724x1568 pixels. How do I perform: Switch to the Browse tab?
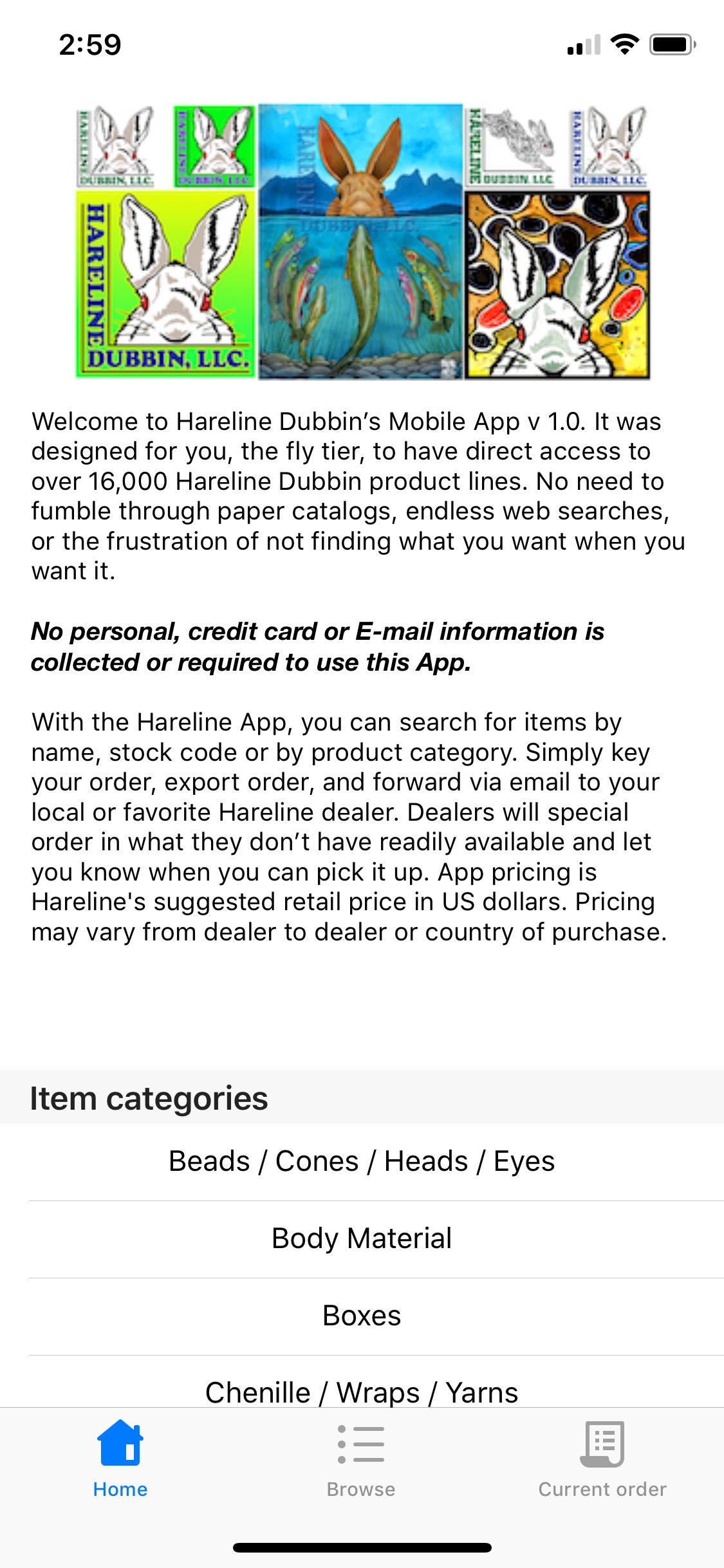coord(361,1460)
